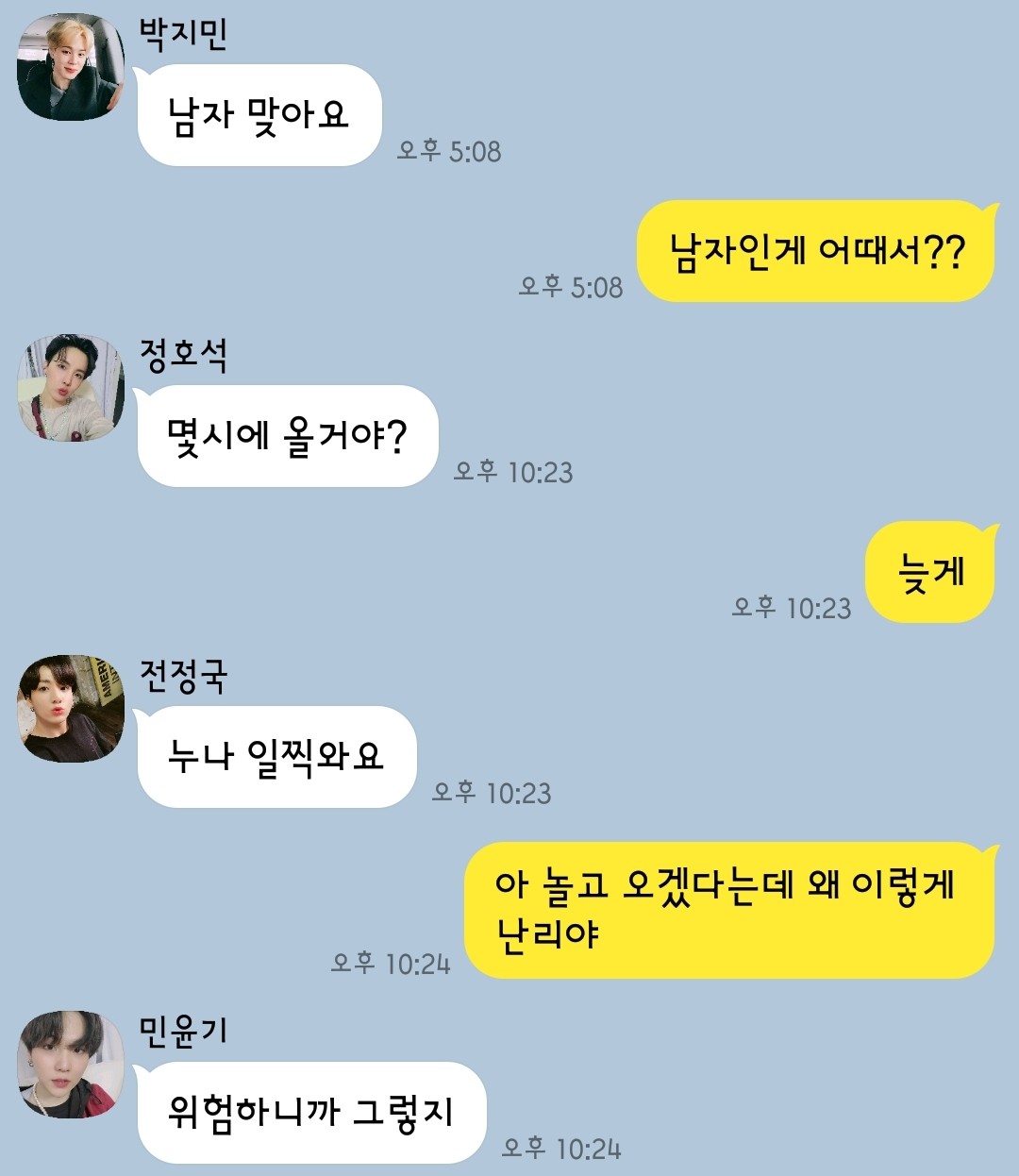Tap 전정국's profile photo
This screenshot has width=1019, height=1176.
pos(71,709)
